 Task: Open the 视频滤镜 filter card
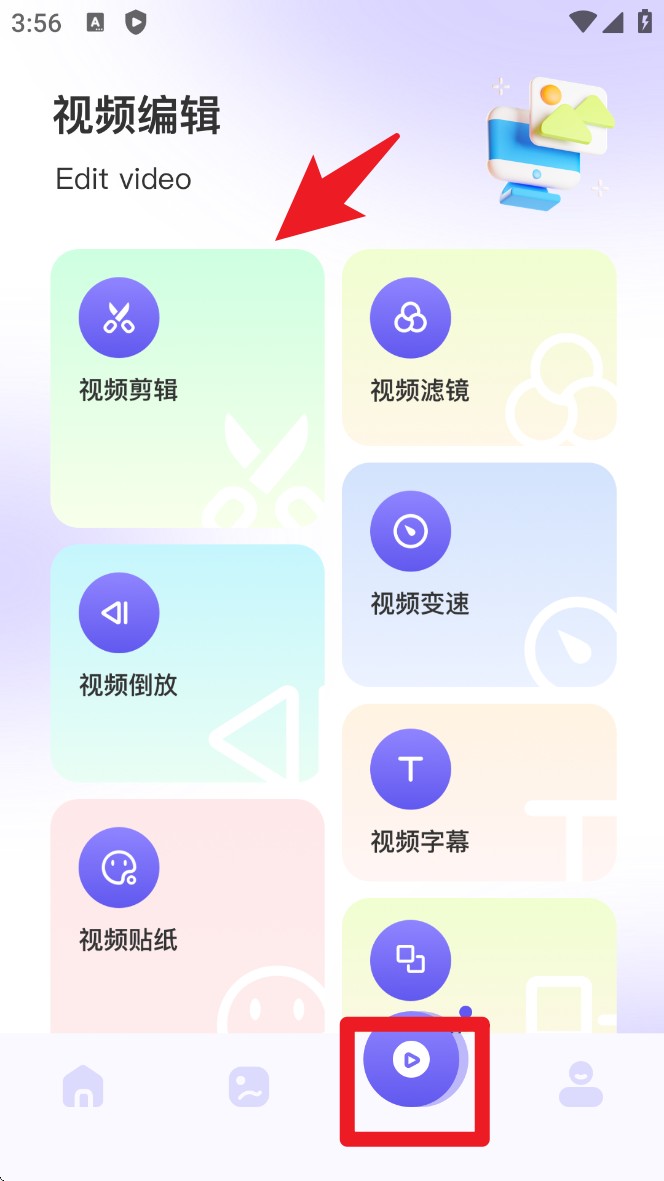479,346
